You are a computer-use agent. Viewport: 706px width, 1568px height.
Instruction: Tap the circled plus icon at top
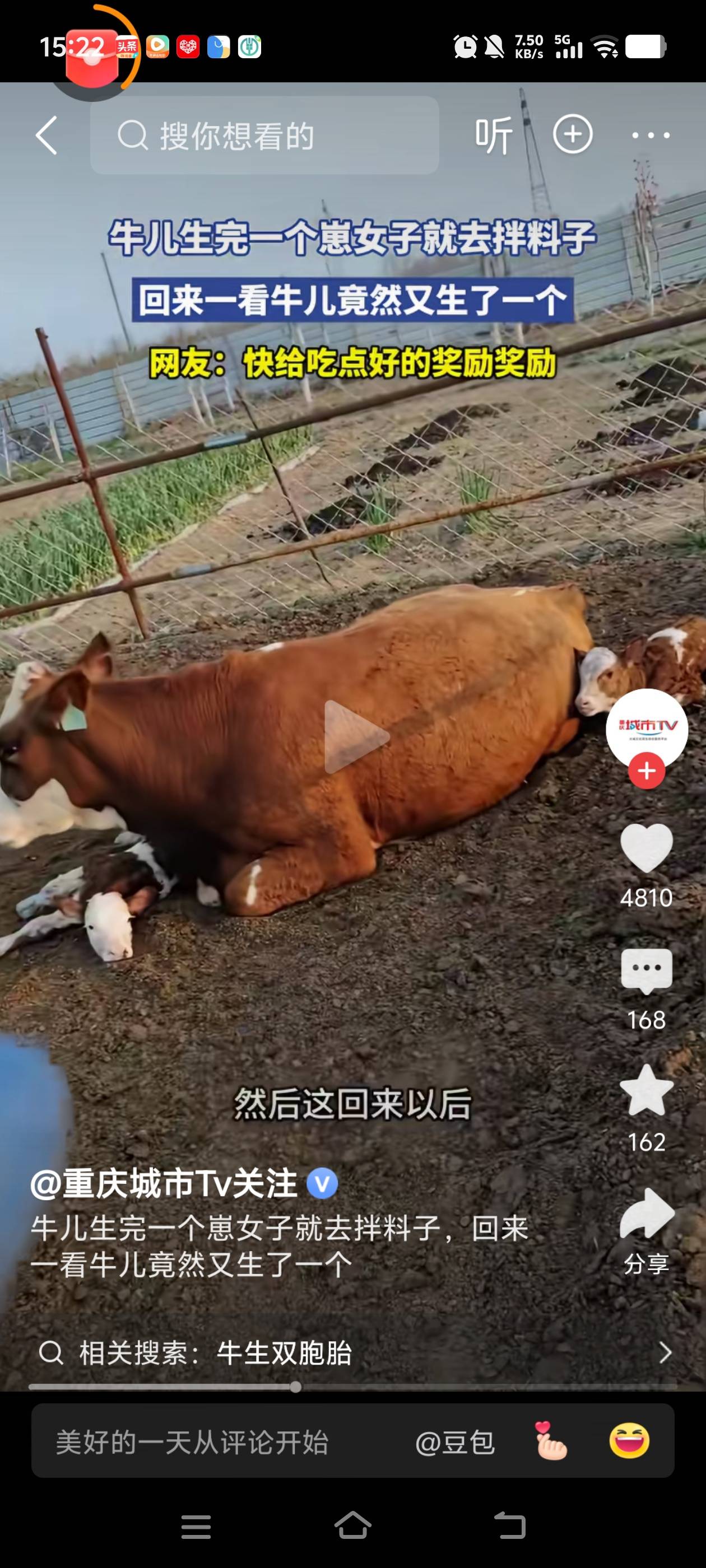[572, 134]
